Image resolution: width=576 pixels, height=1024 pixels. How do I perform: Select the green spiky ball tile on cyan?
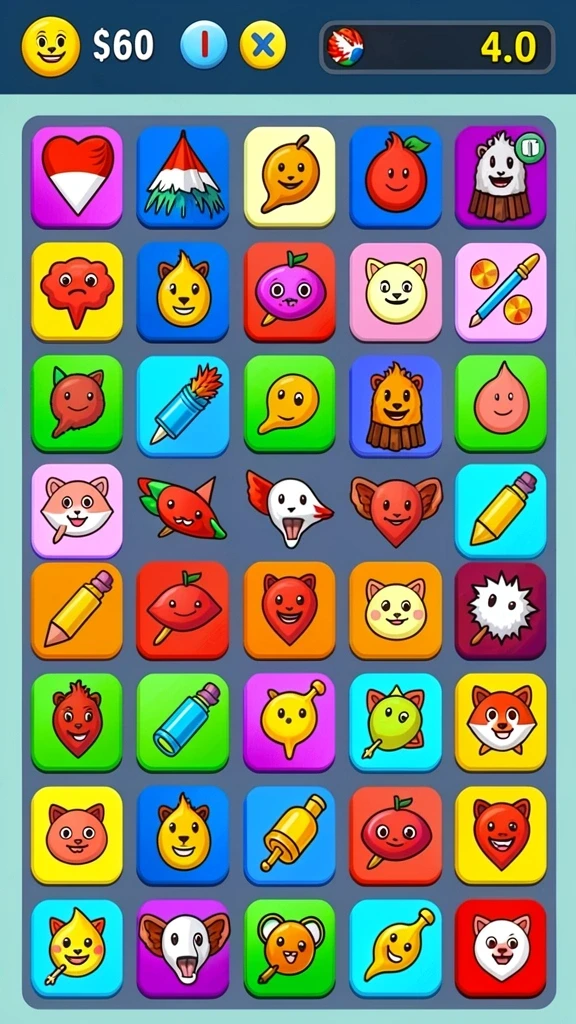pos(395,722)
